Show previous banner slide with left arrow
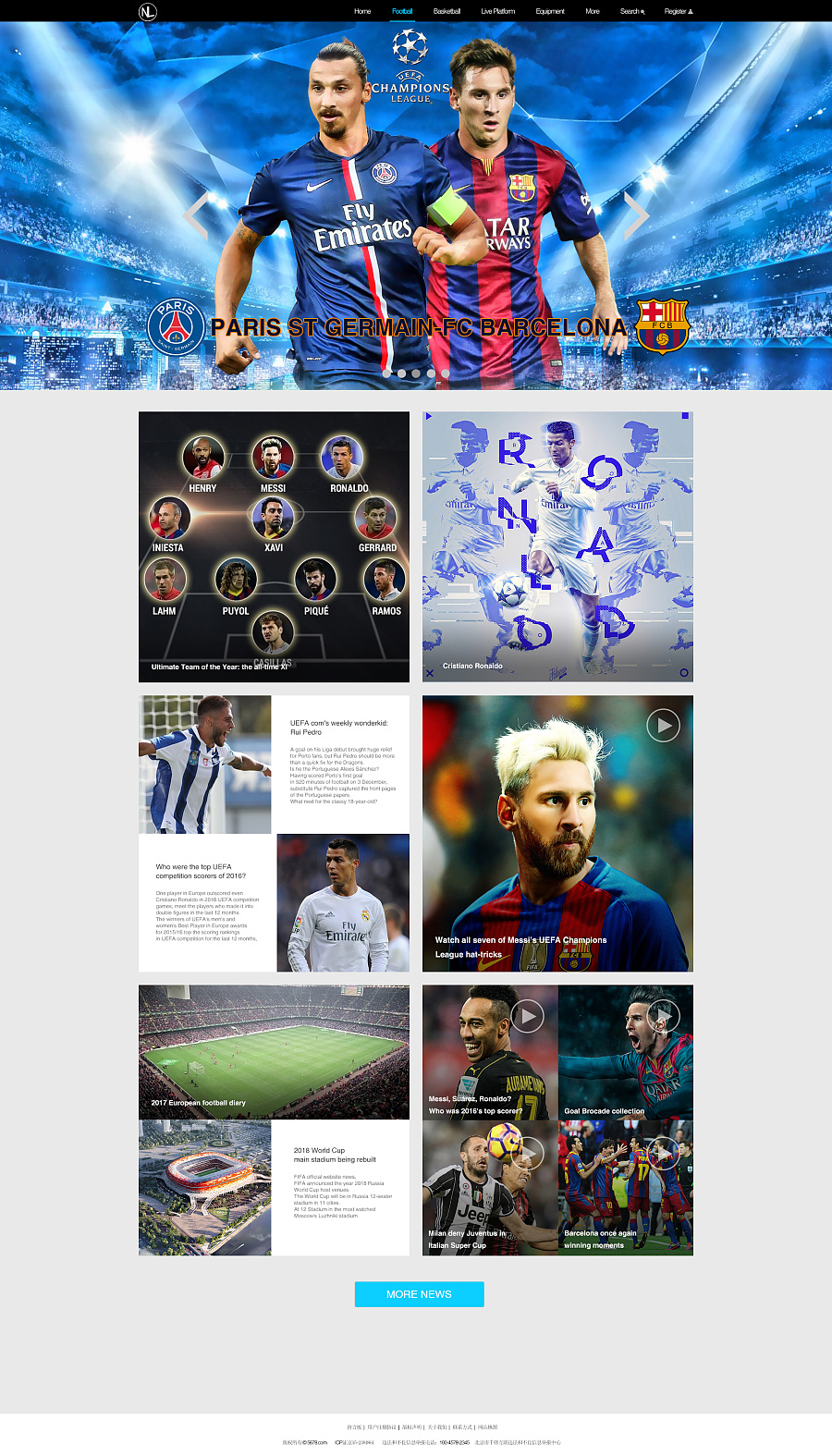Image resolution: width=832 pixels, height=1456 pixels. click(195, 216)
